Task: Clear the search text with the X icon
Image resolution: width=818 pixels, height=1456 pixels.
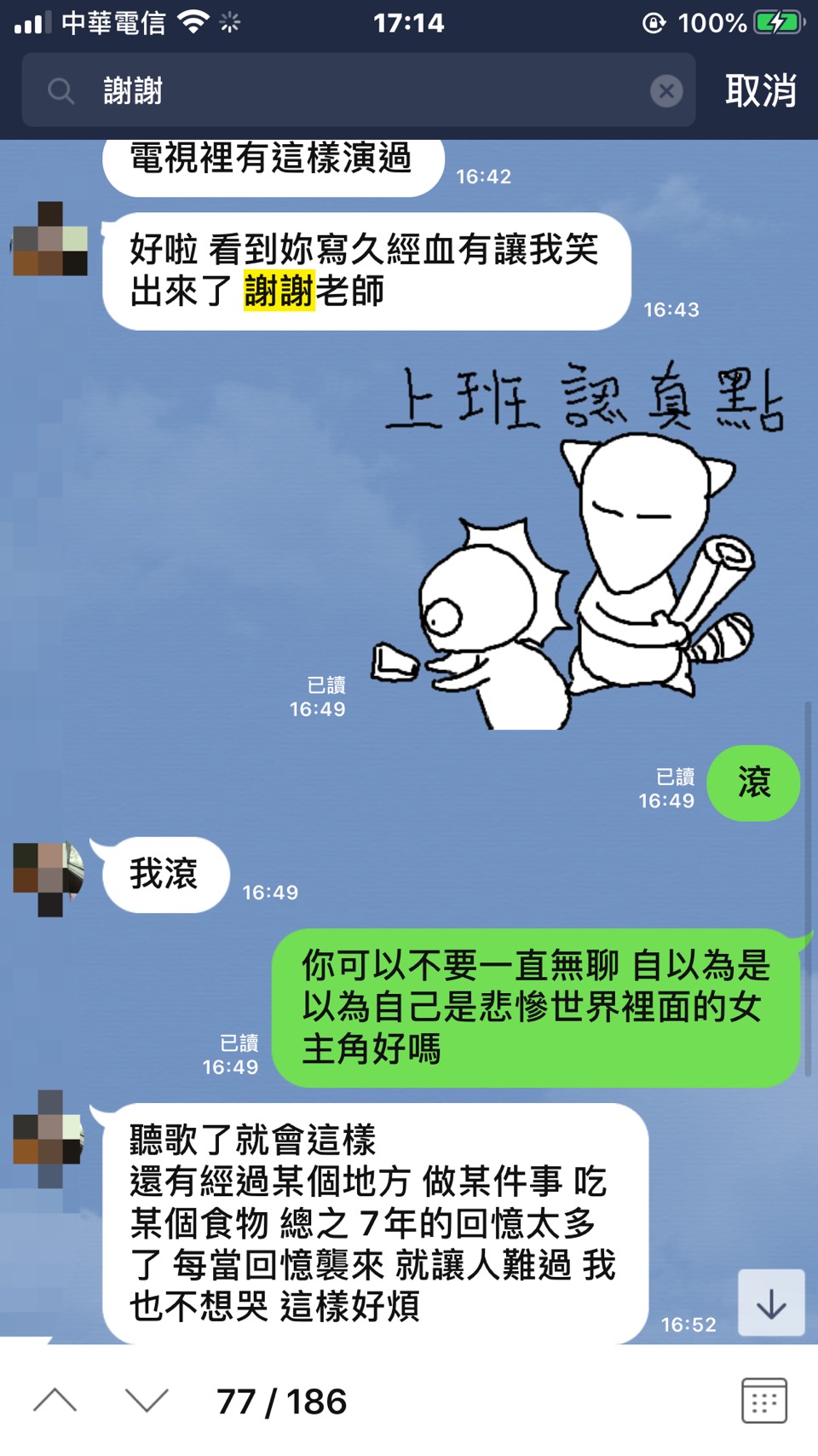Action: pyautogui.click(x=666, y=90)
